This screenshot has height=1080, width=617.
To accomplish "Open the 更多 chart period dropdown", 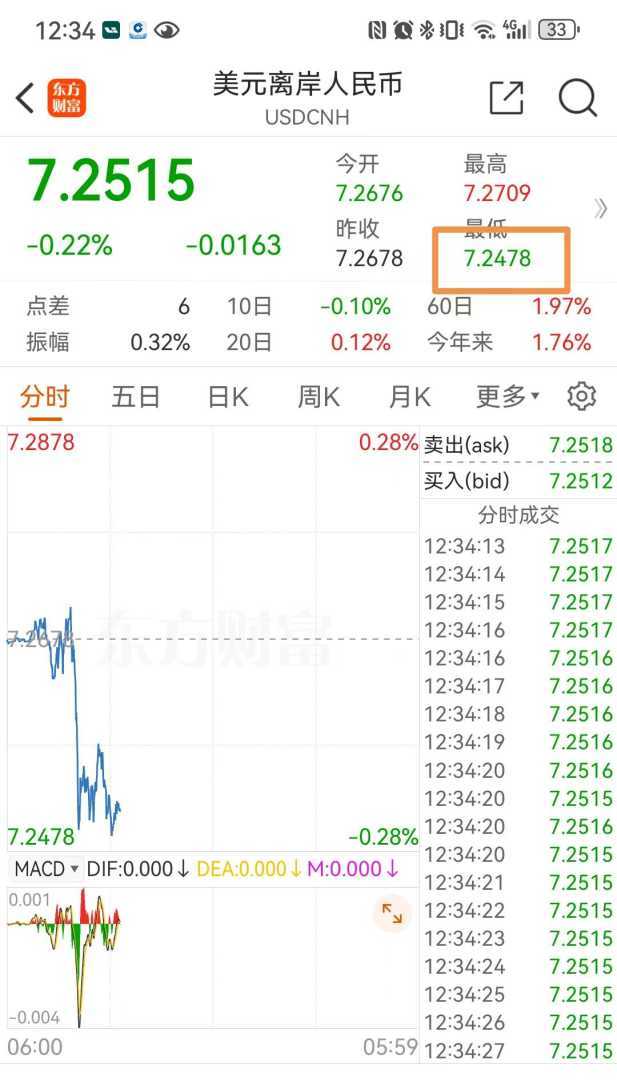I will [507, 397].
